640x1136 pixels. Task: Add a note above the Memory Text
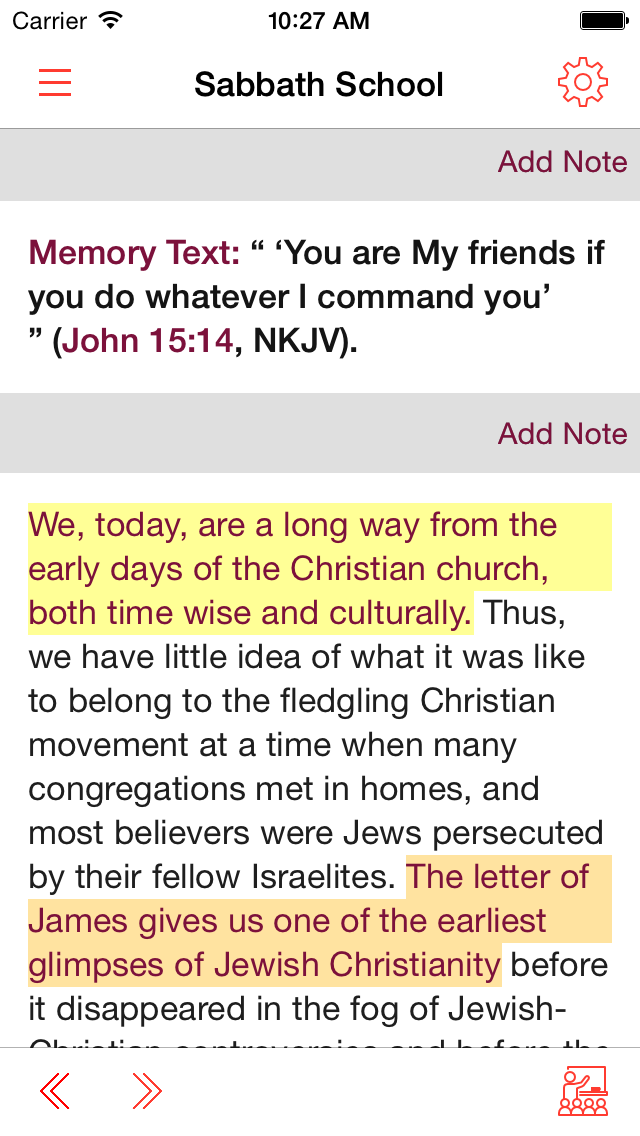(x=562, y=162)
